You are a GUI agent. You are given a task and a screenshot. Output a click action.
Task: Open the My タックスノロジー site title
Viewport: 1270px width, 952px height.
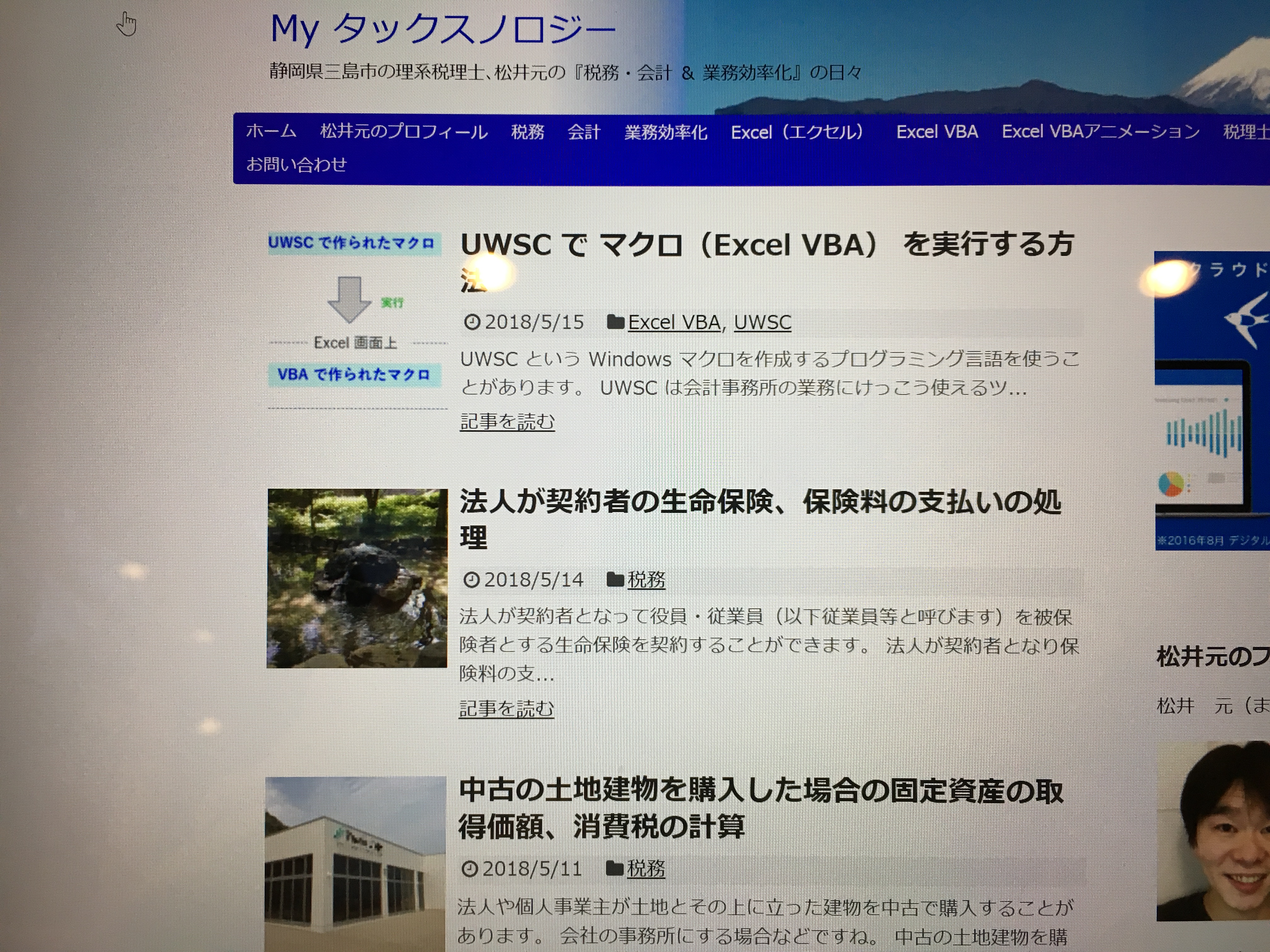pos(442,29)
